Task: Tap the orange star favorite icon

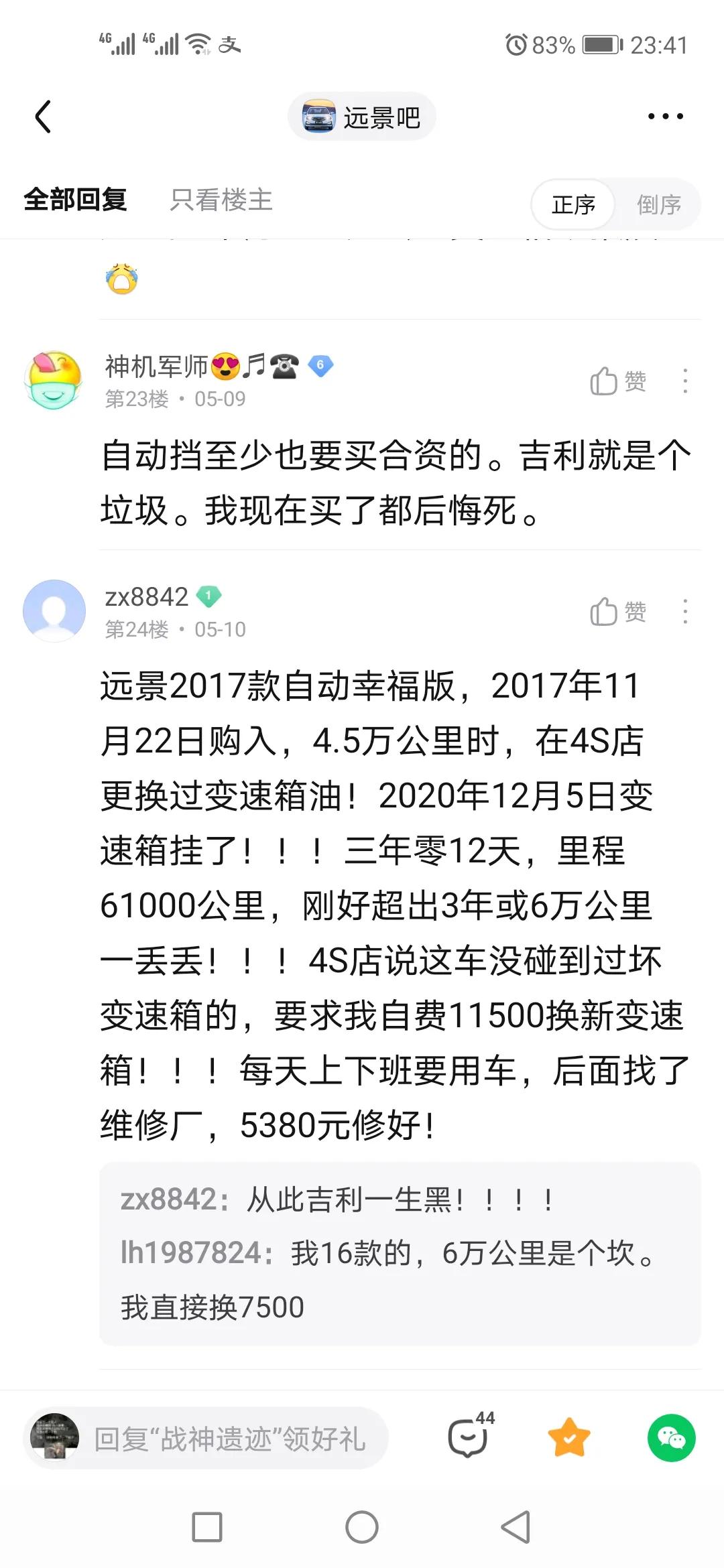Action: point(568,1436)
